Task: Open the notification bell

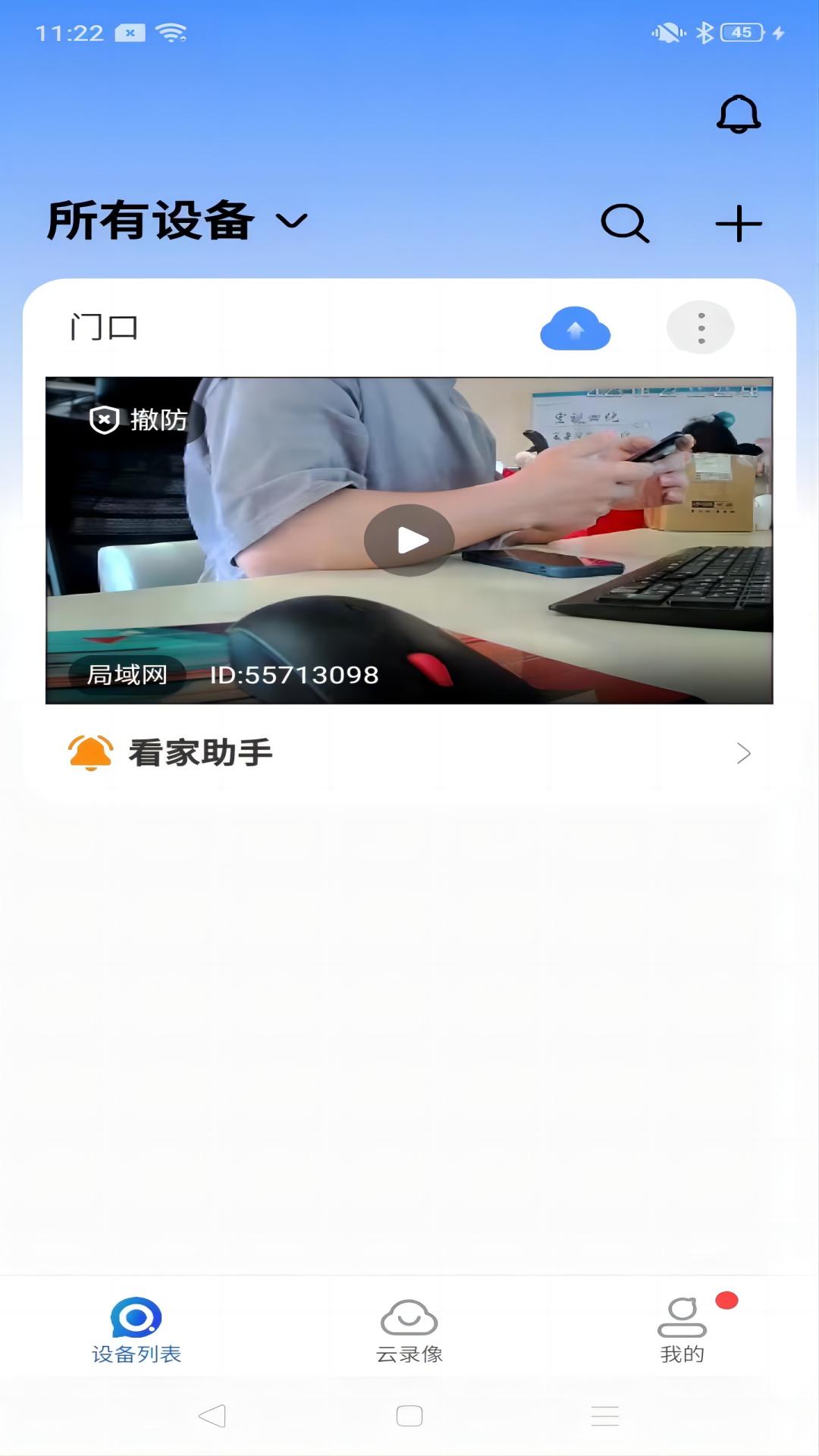Action: [x=739, y=115]
